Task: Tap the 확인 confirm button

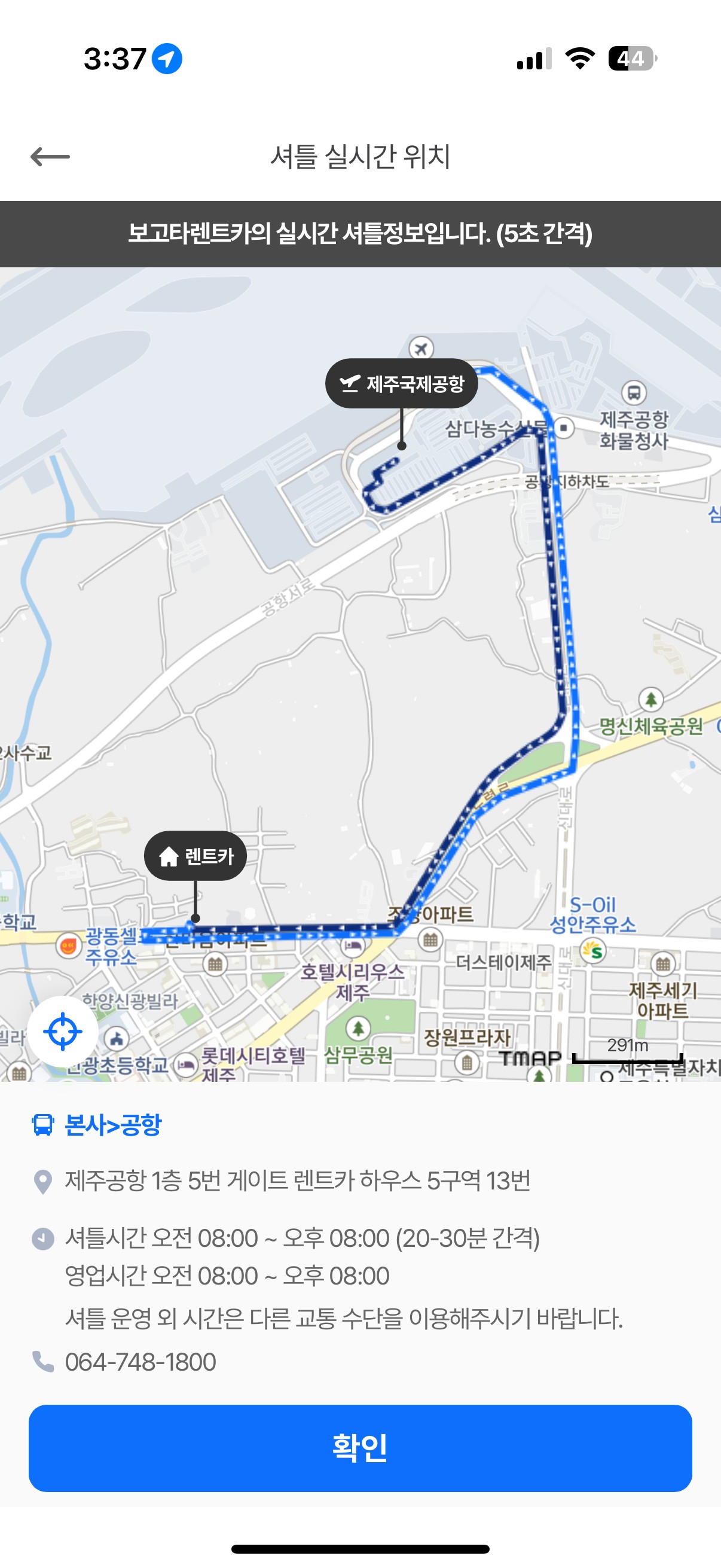Action: [x=360, y=1447]
